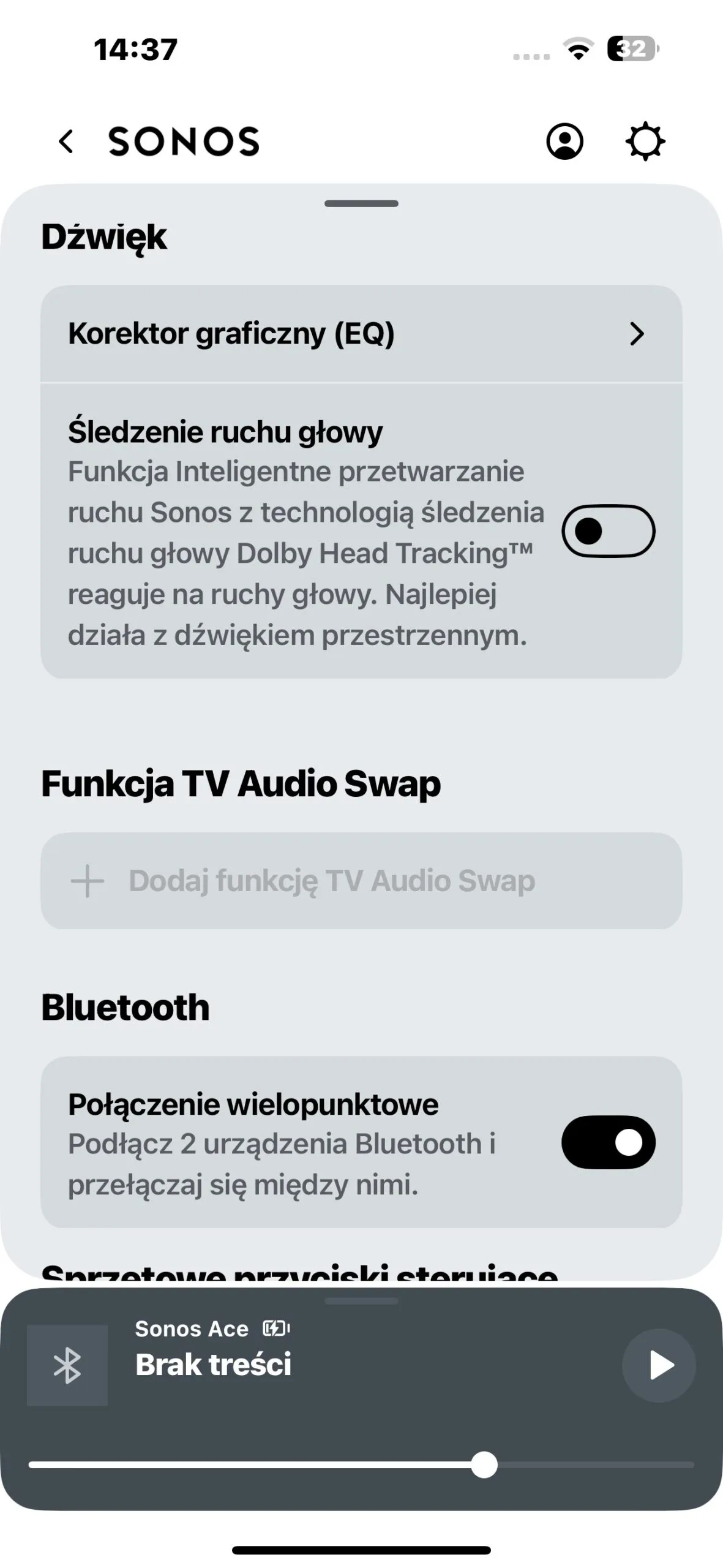Open Korektor graficzny (EQ)
The image size is (723, 1568).
tap(361, 334)
